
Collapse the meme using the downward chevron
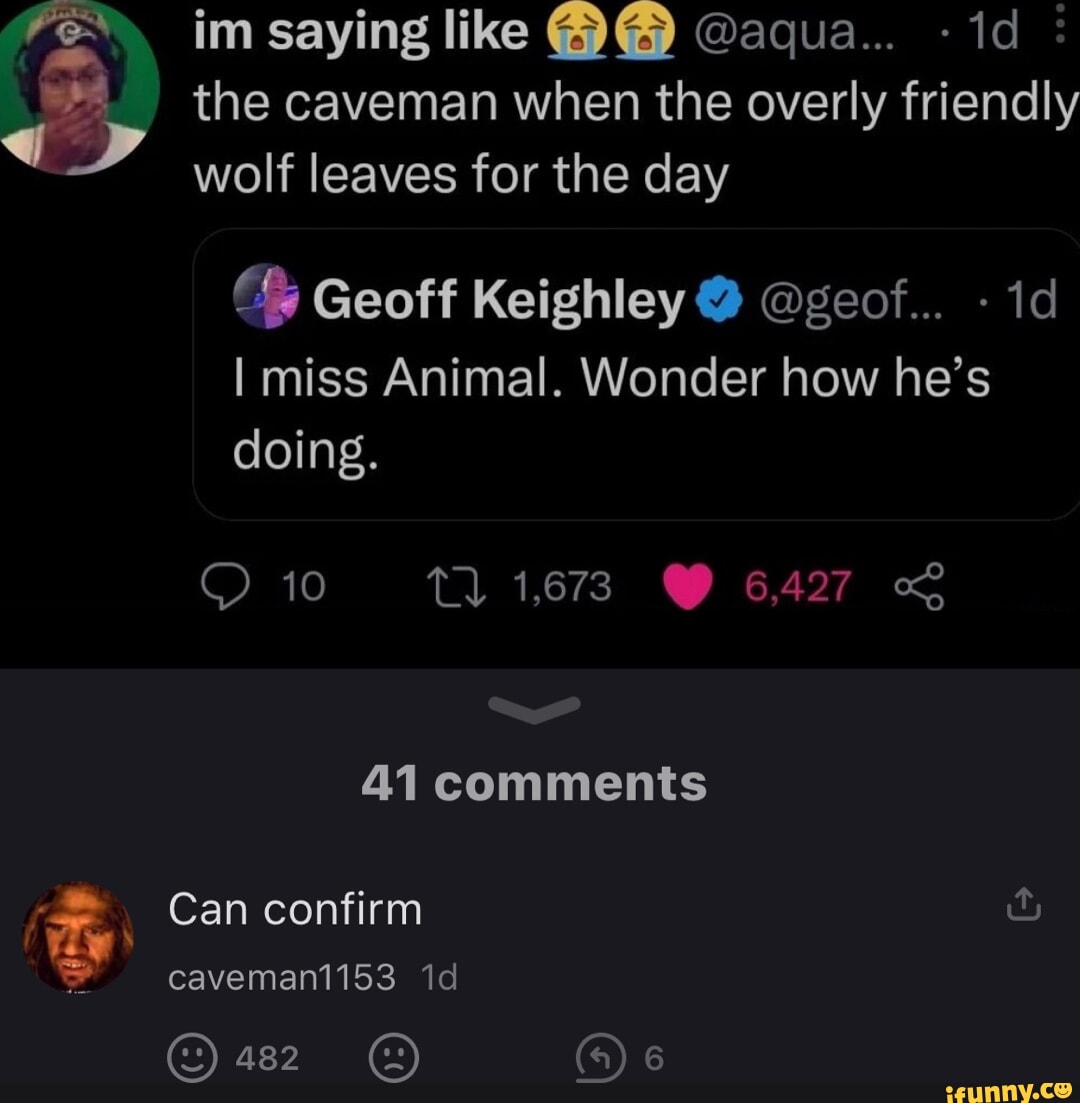533,710
